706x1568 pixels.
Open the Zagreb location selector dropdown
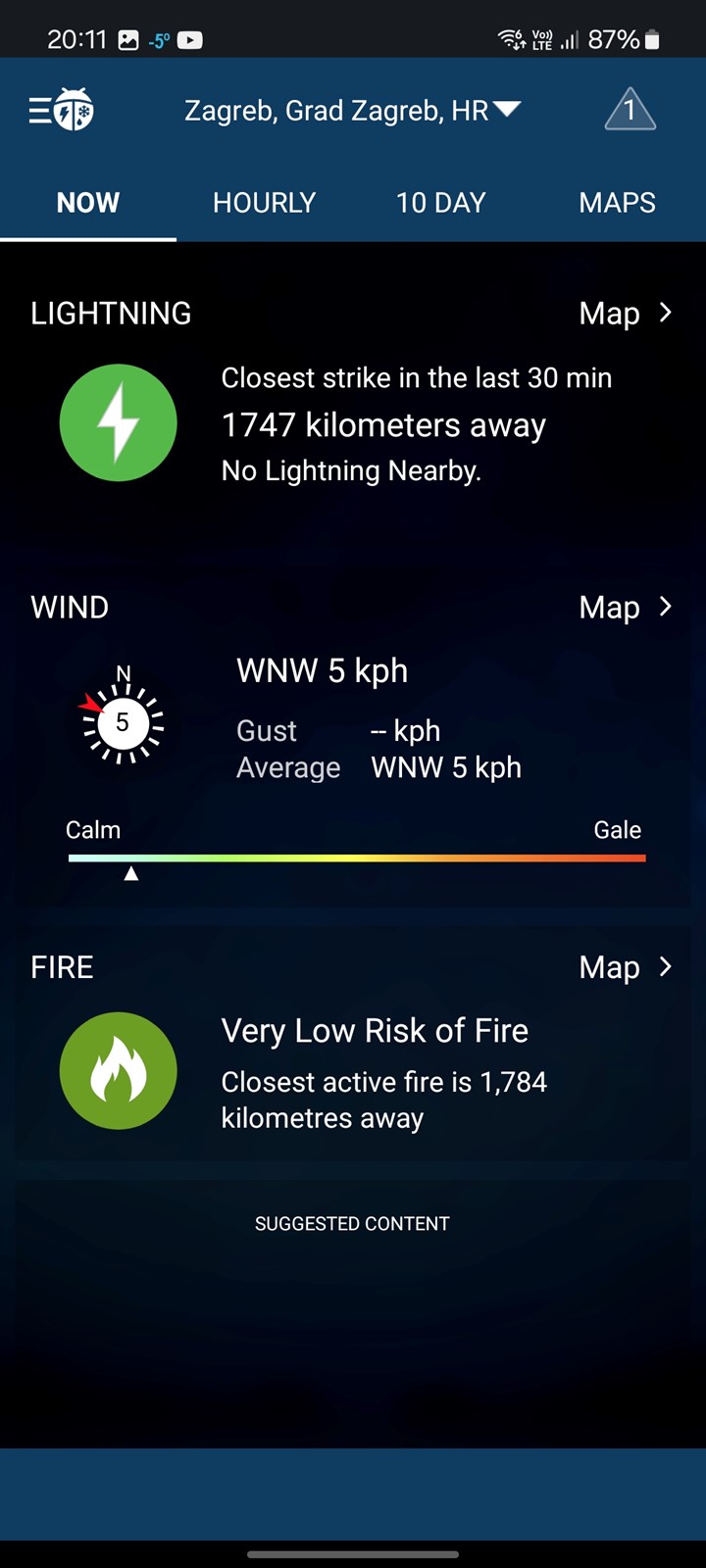point(353,110)
